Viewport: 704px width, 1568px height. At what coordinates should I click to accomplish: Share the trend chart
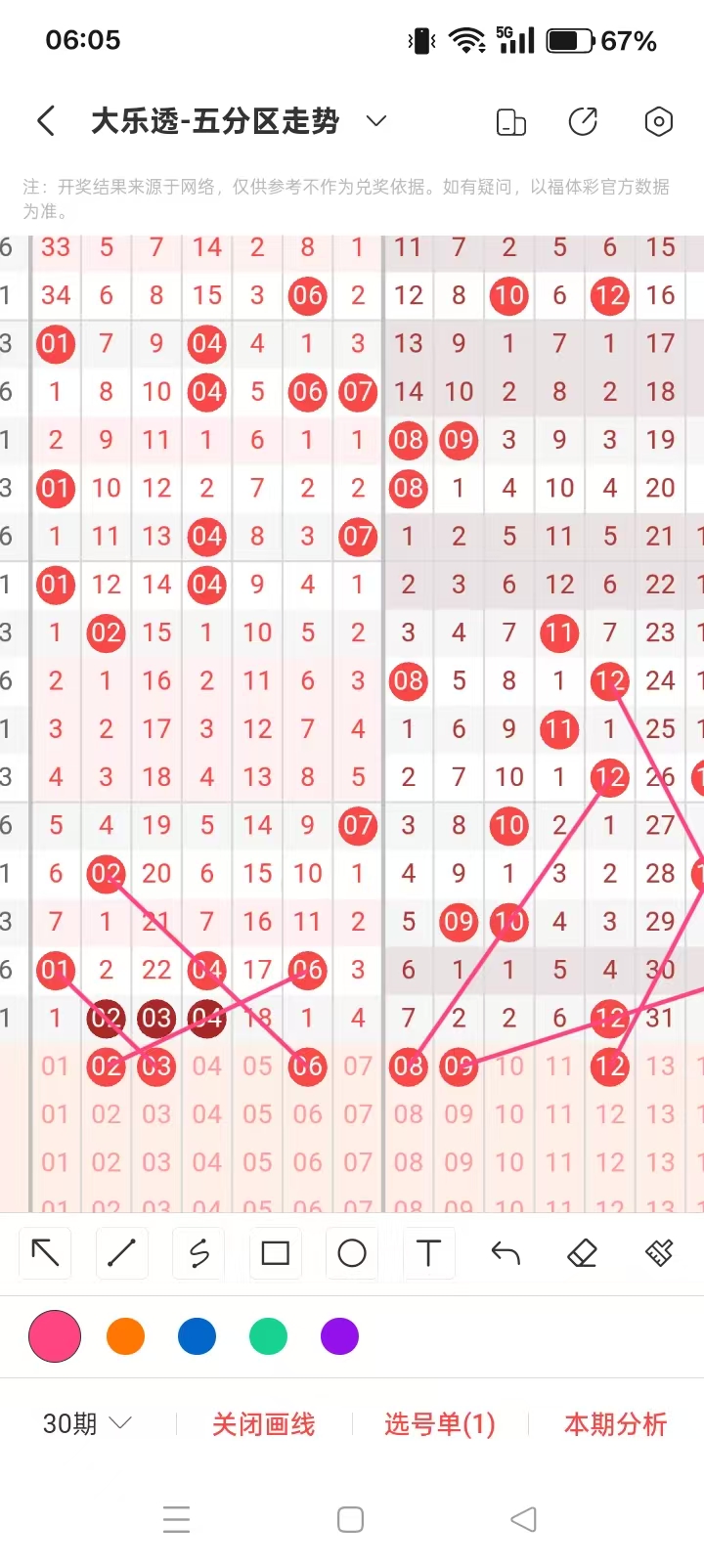[583, 121]
